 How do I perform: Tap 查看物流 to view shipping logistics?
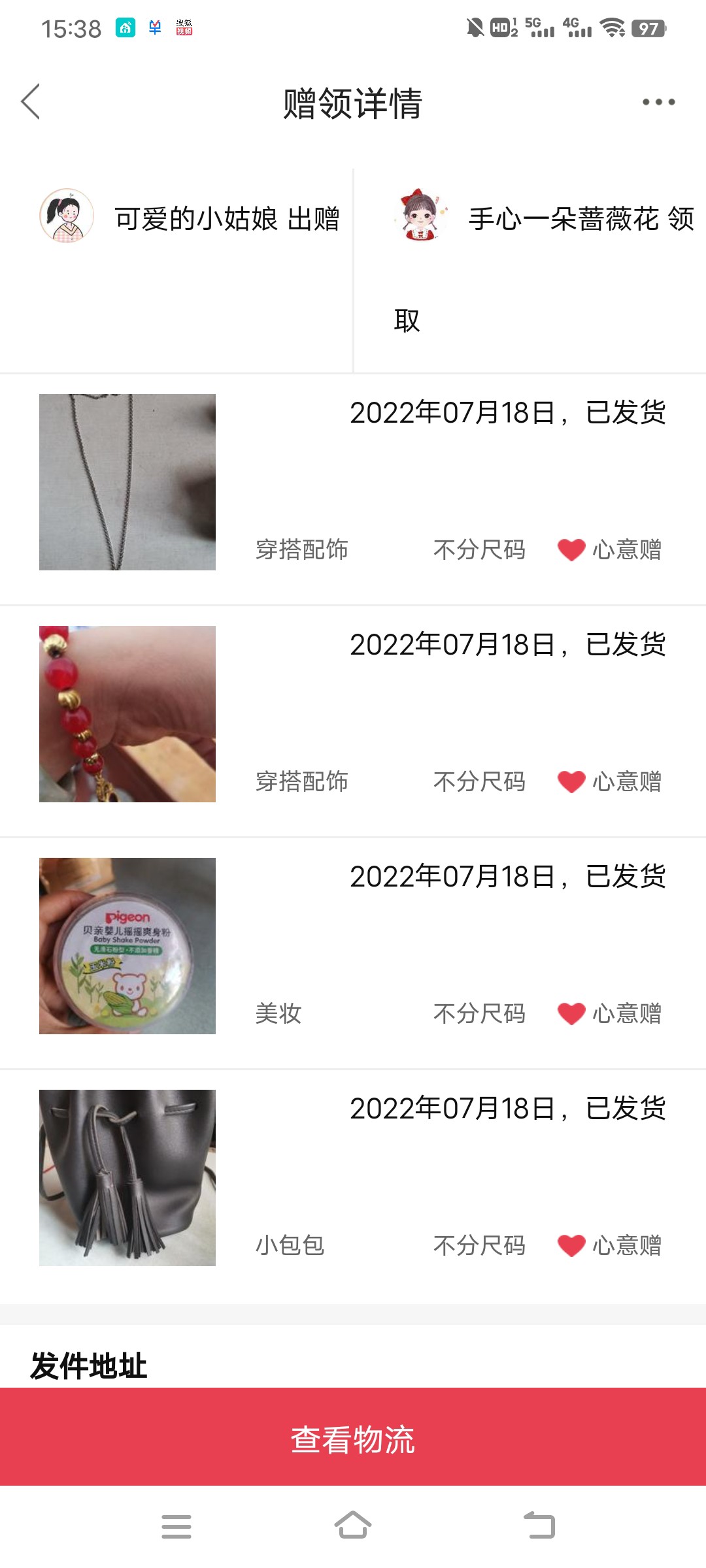point(353,1439)
